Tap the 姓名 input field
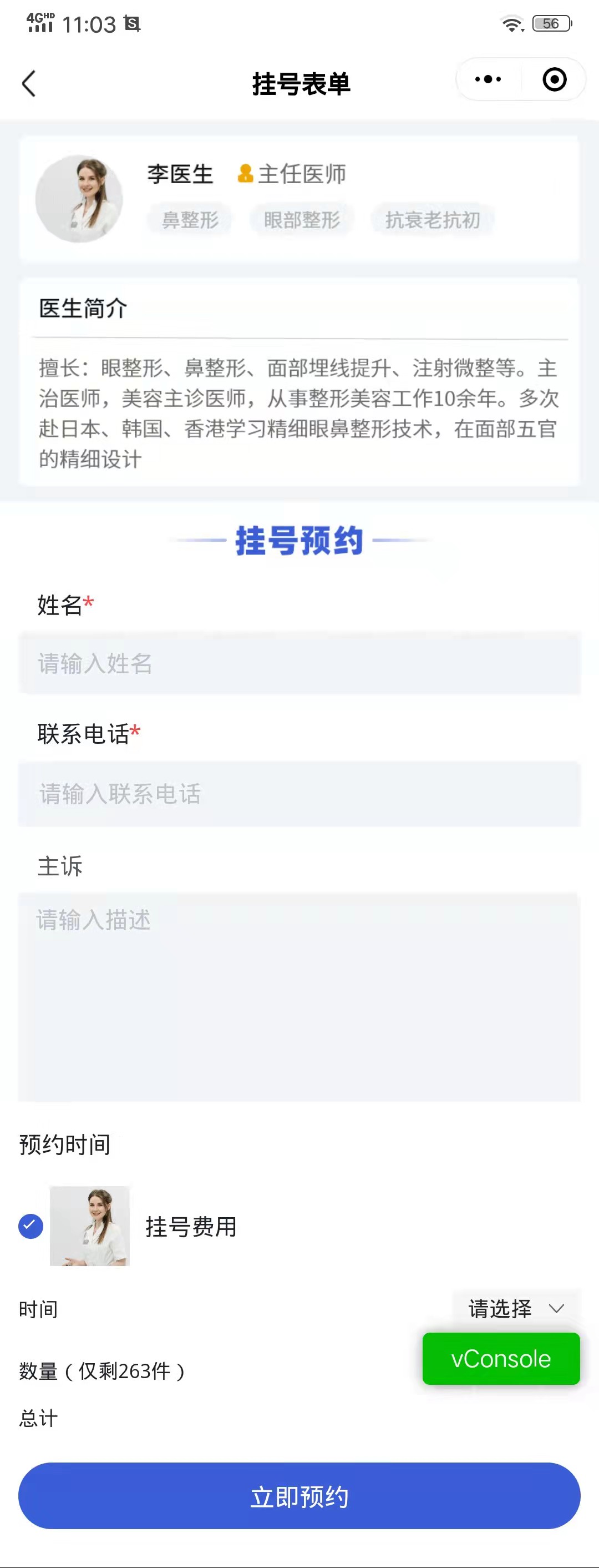 [x=299, y=663]
